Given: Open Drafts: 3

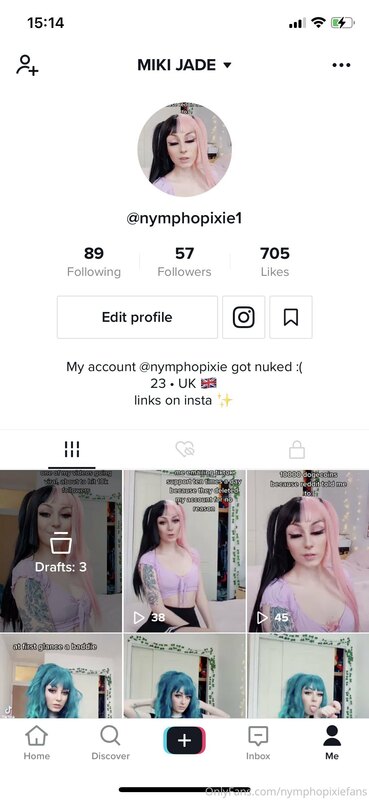Looking at the screenshot, I should [61, 551].
